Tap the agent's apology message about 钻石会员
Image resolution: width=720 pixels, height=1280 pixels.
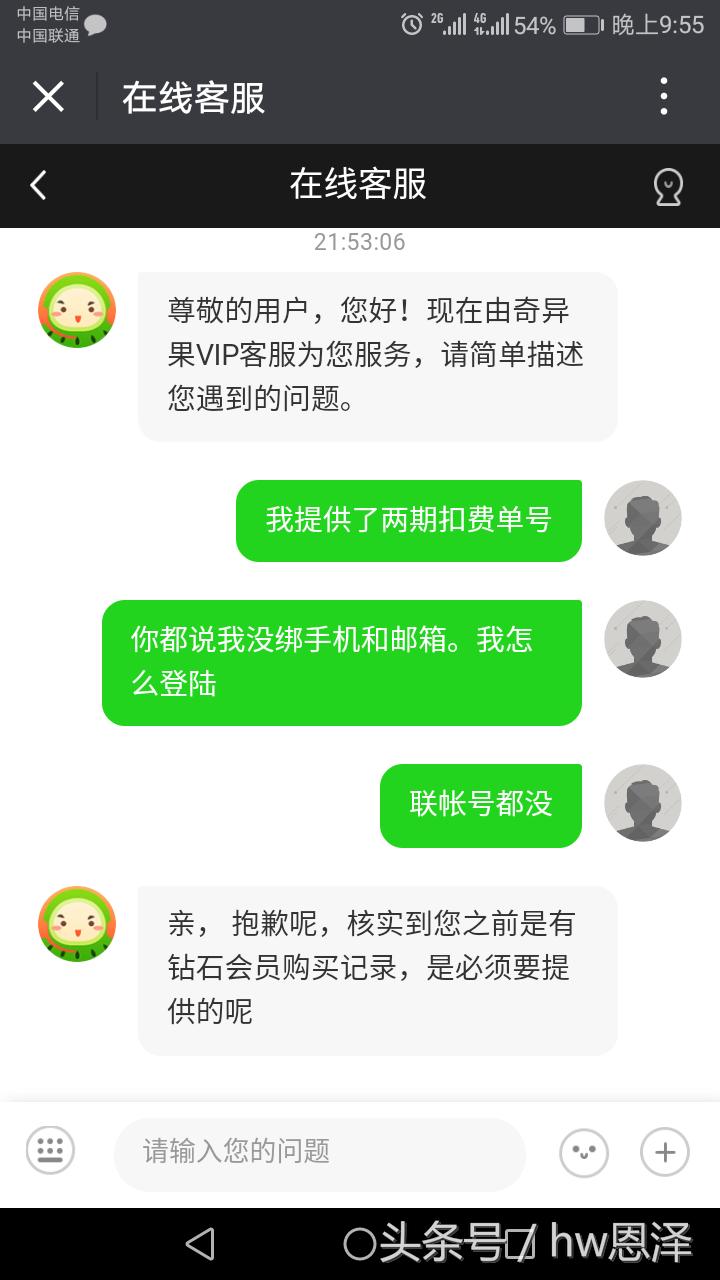coord(375,968)
